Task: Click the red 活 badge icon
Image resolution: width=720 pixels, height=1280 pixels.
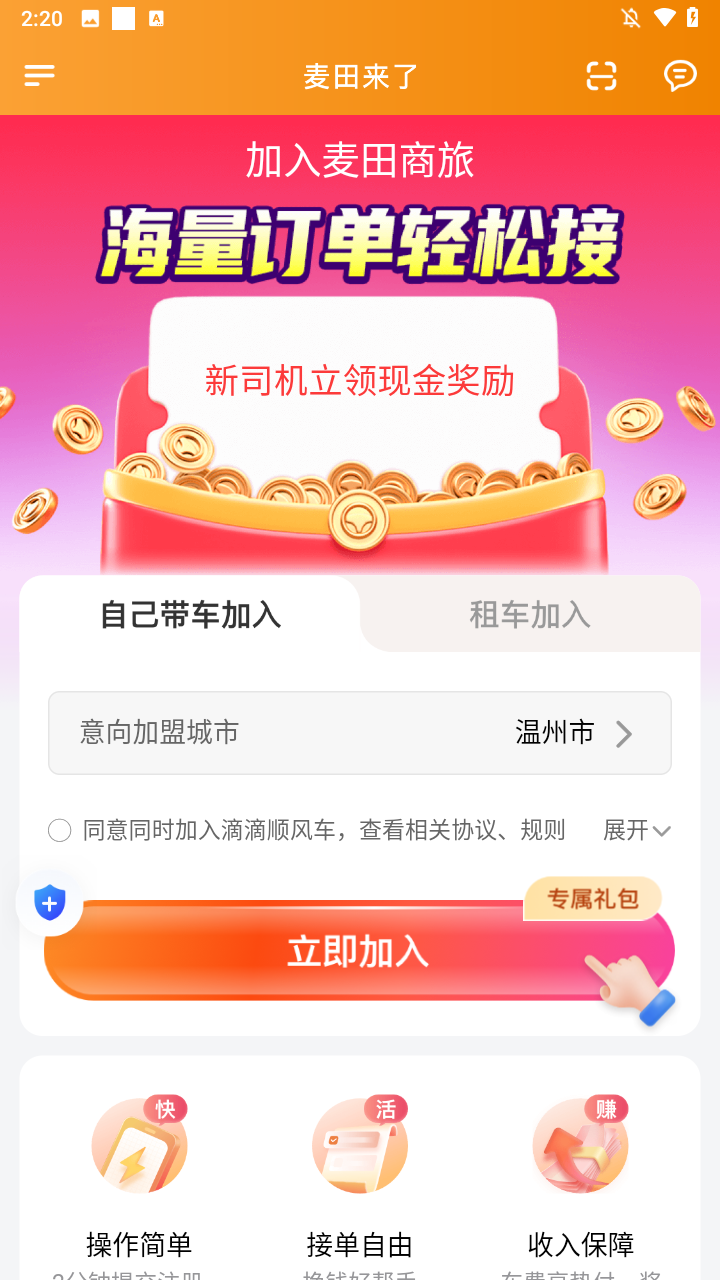Action: pos(387,1109)
